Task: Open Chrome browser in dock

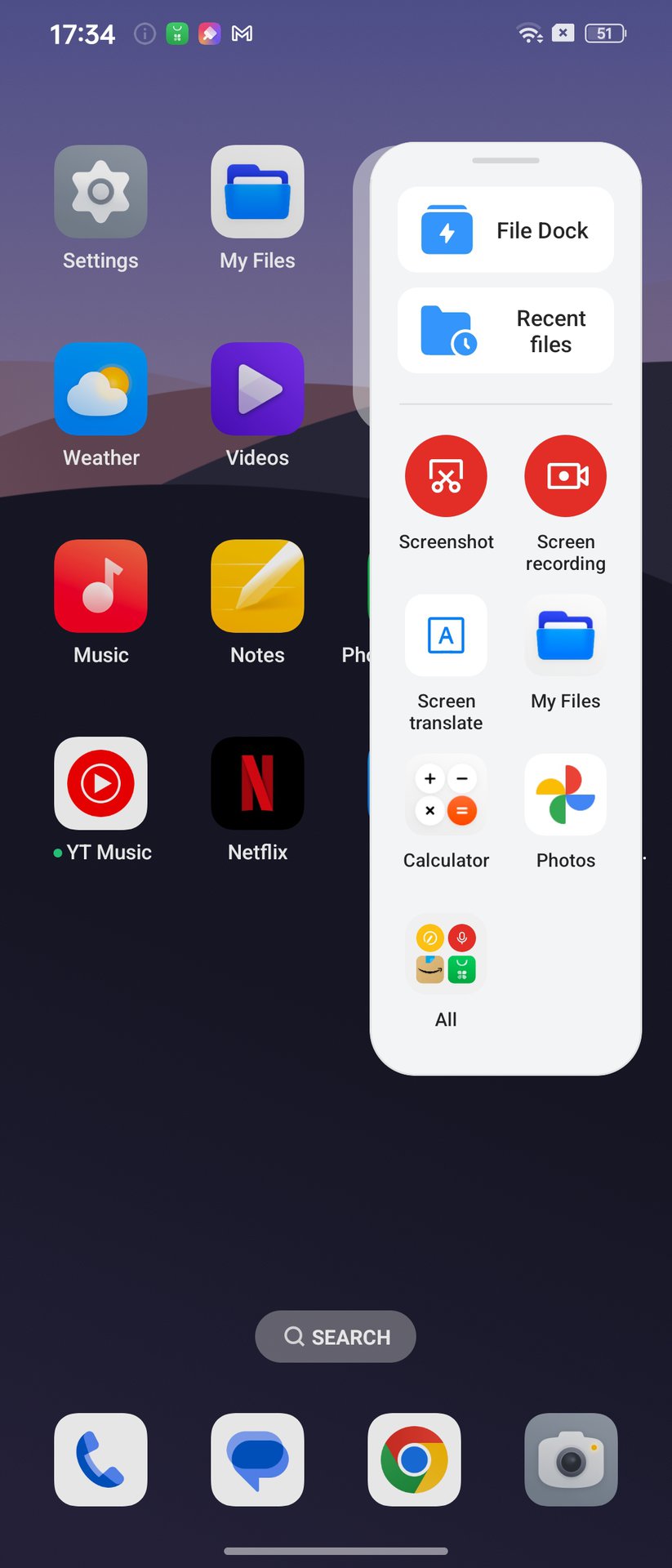Action: point(414,1459)
